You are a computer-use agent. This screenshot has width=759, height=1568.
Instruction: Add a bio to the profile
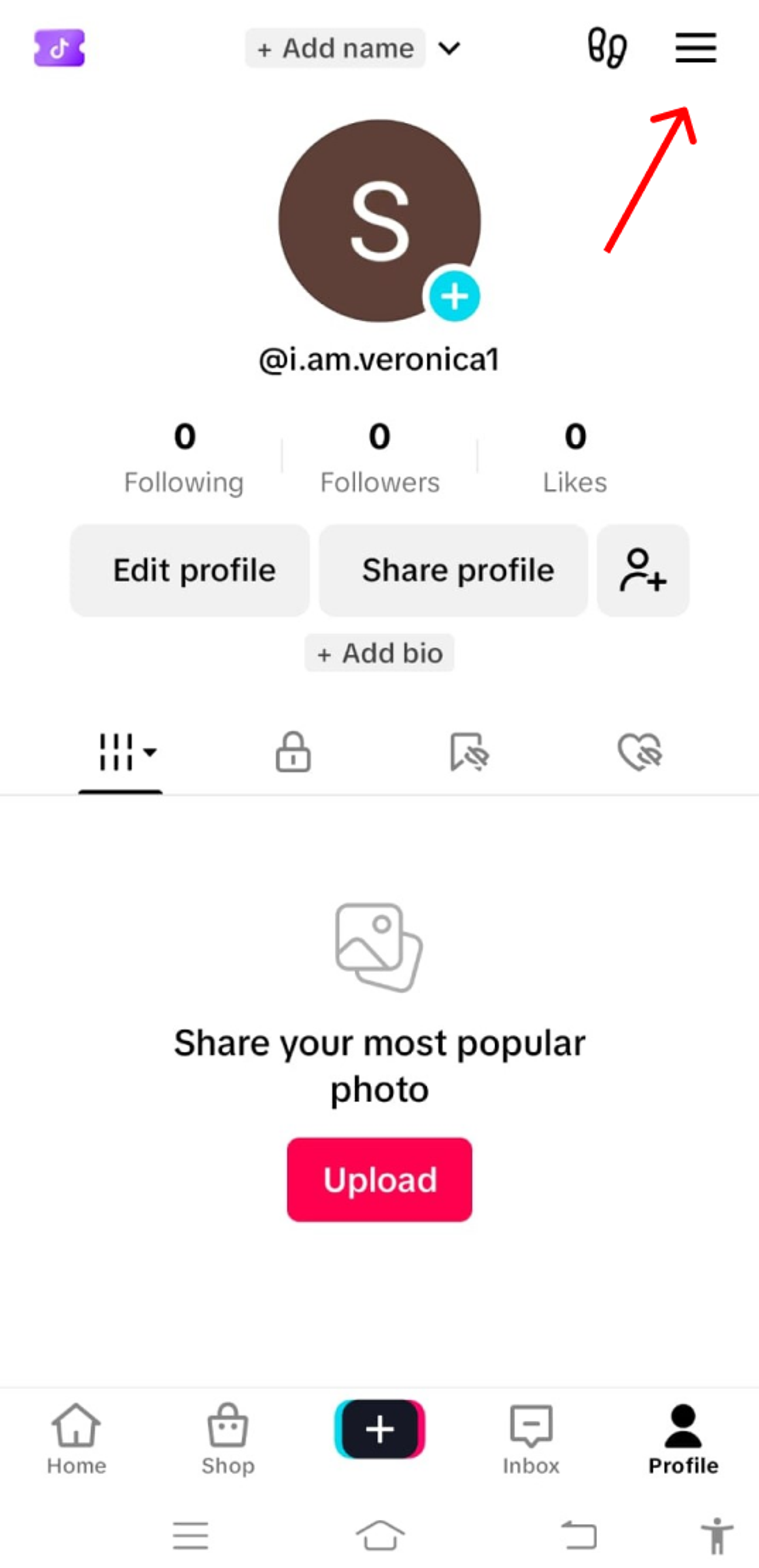(x=379, y=653)
